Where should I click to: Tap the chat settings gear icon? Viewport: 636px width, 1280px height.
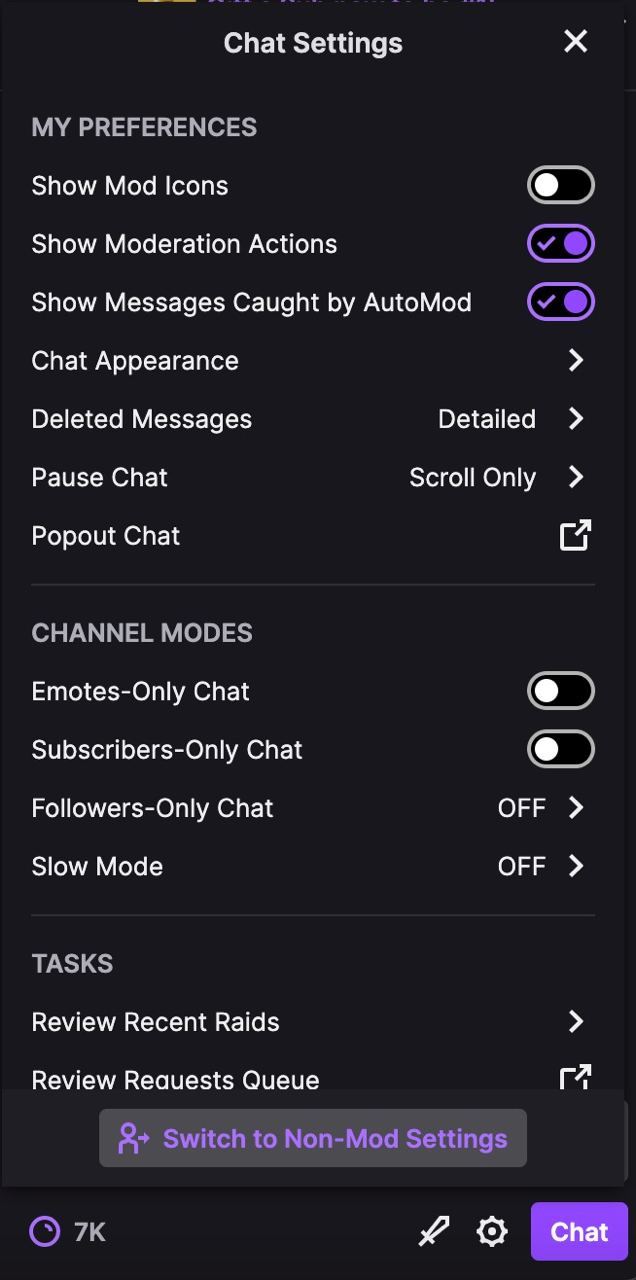[x=492, y=1232]
